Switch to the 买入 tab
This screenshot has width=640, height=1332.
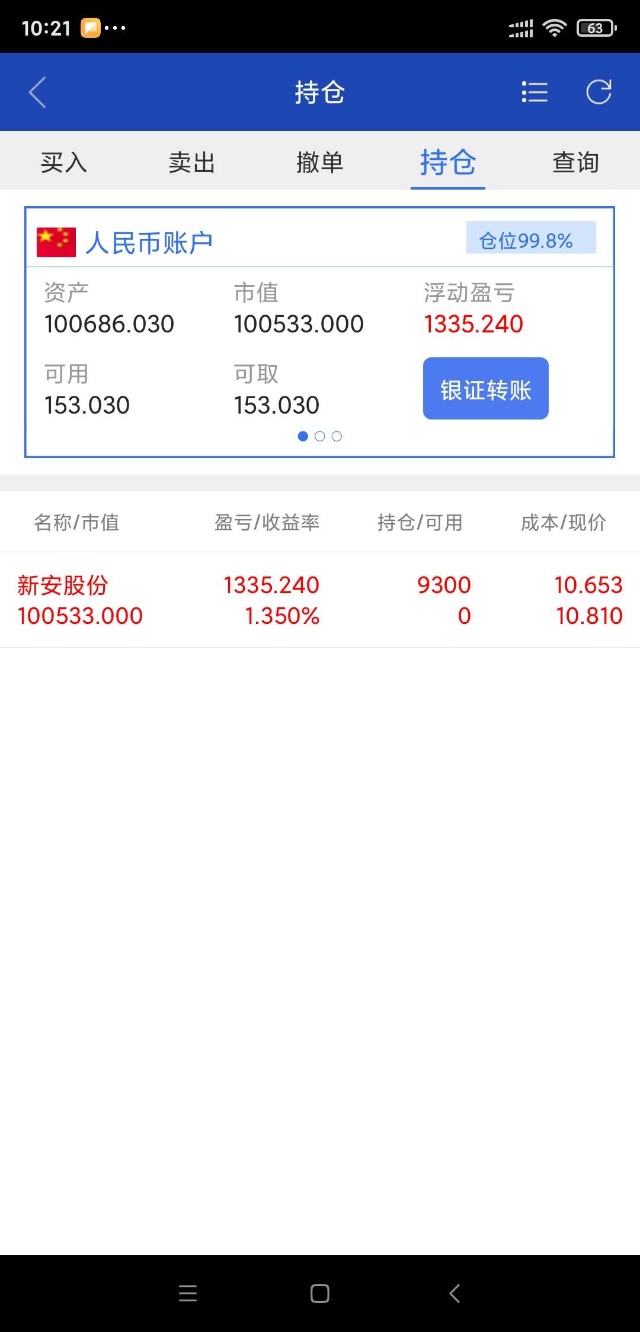tap(64, 162)
